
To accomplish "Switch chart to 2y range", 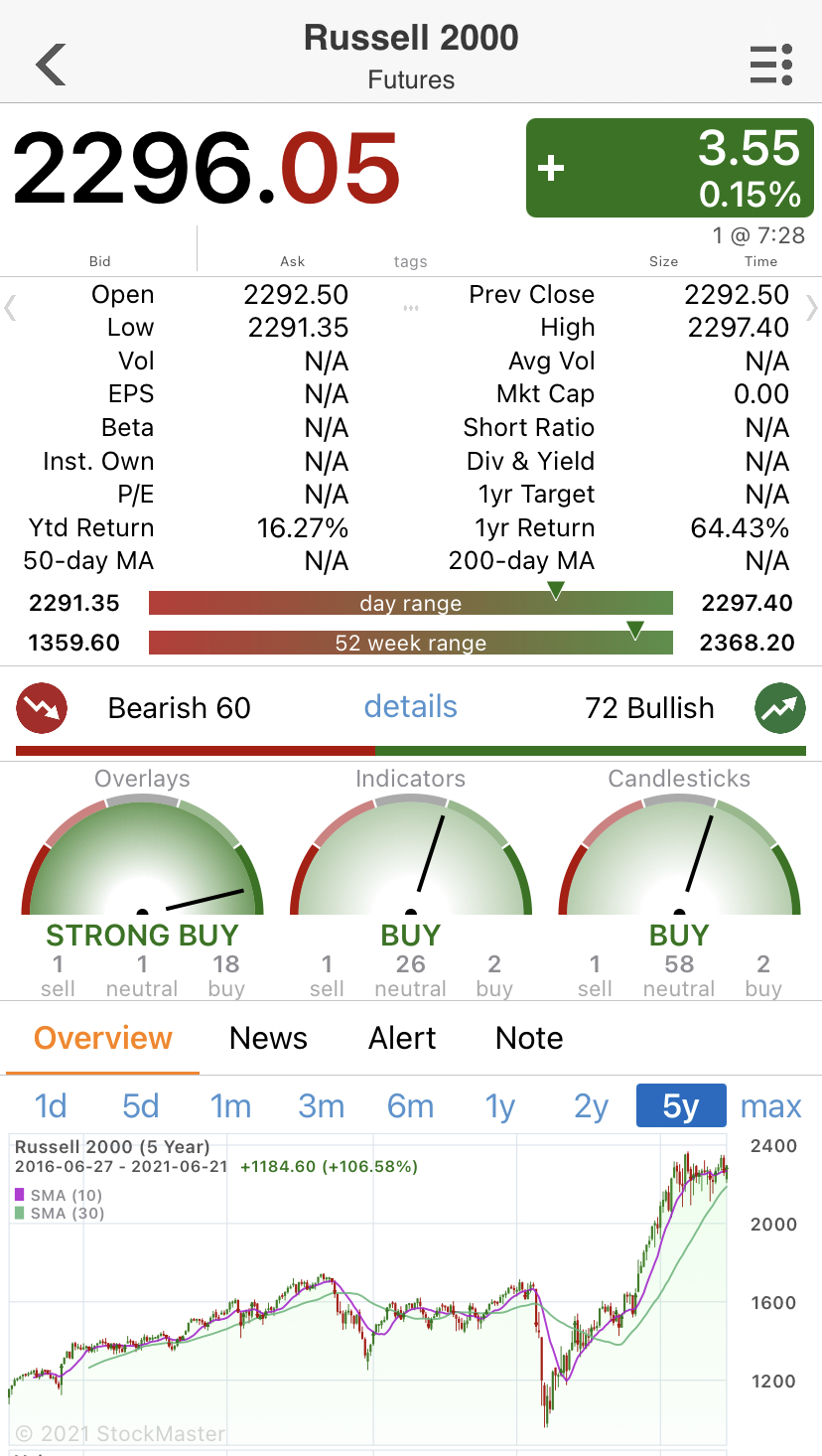I will tap(591, 1105).
